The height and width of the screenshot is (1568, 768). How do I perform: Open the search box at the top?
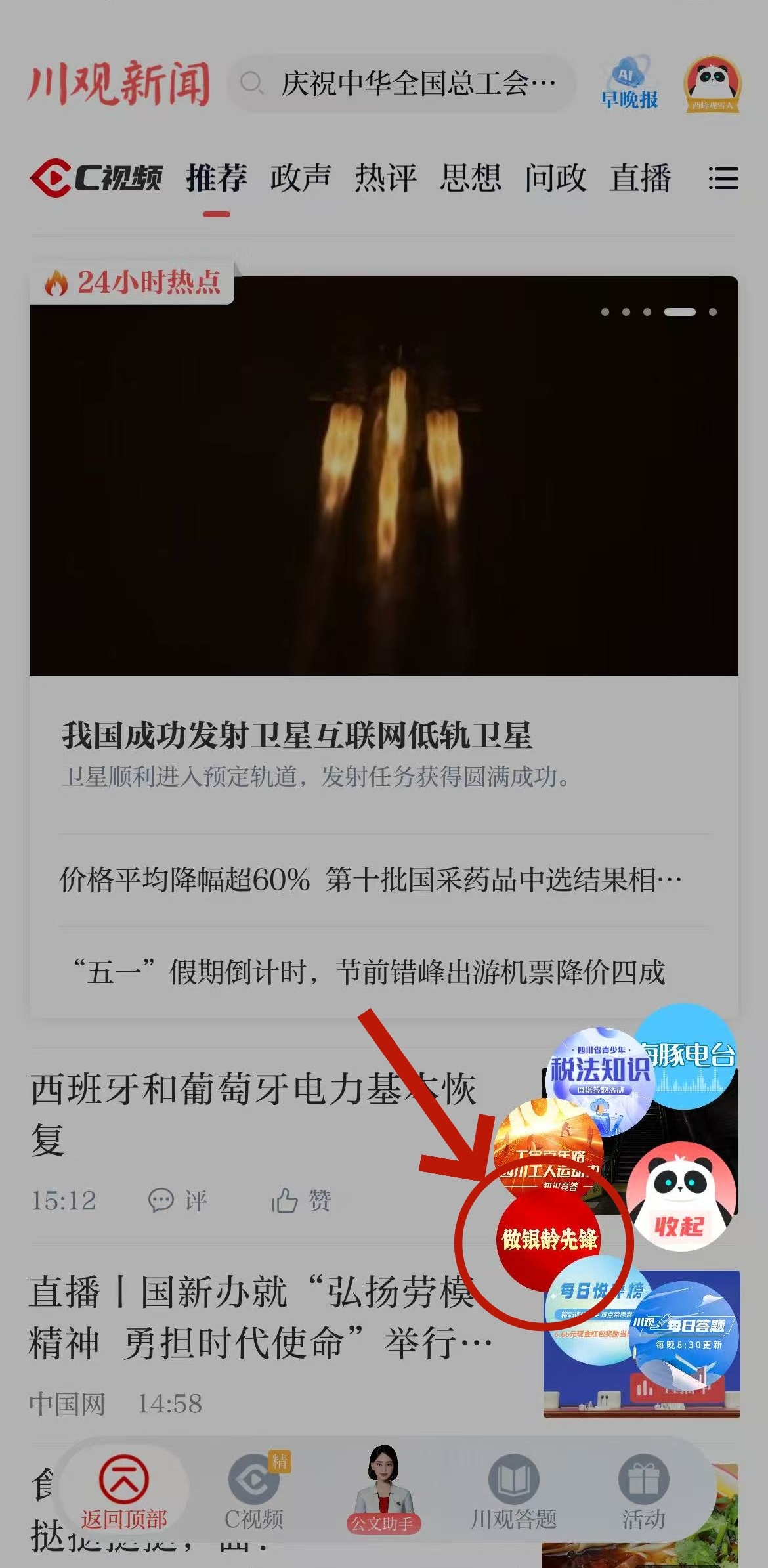tap(402, 83)
